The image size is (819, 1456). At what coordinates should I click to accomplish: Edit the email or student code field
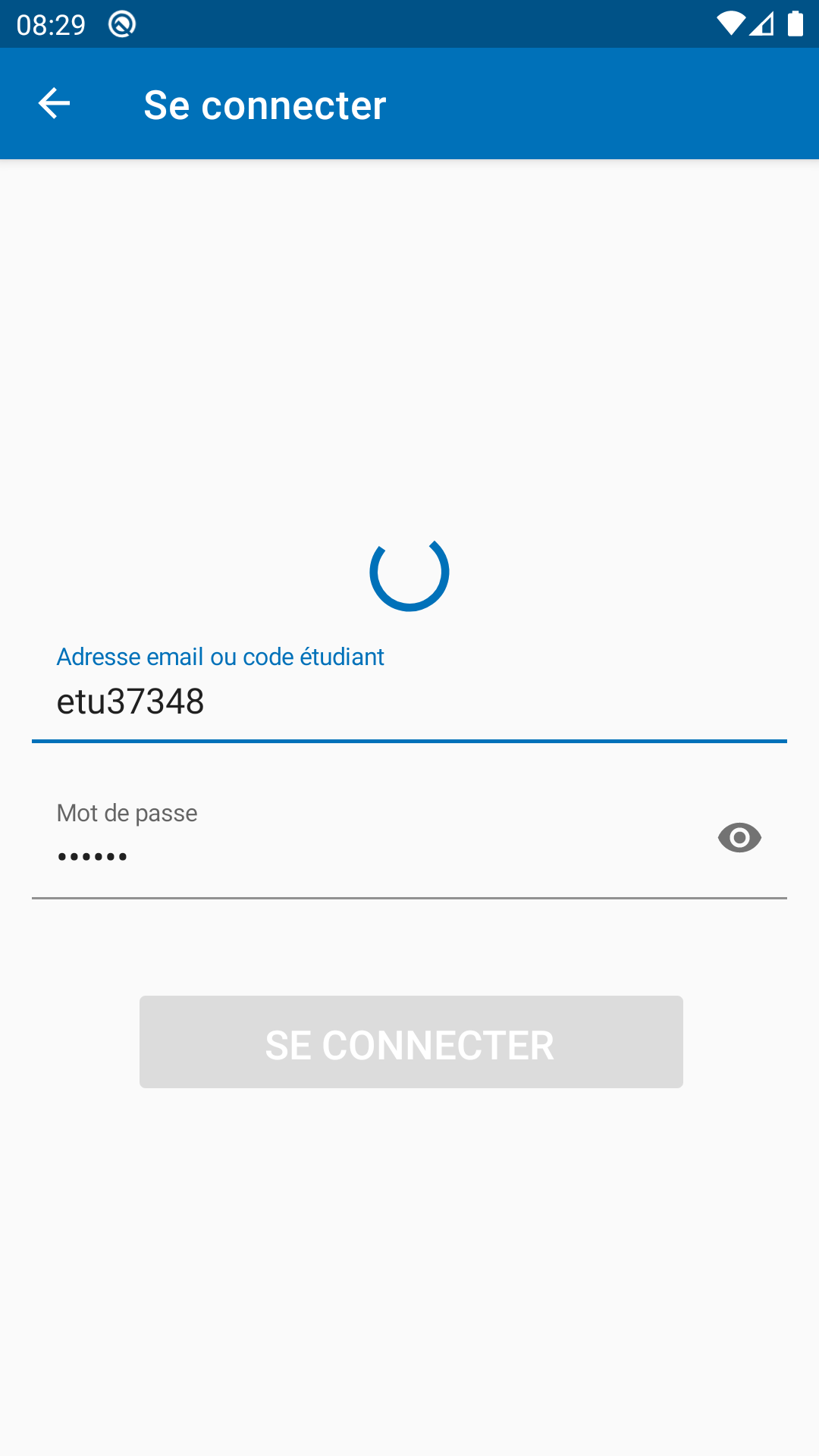click(x=409, y=690)
